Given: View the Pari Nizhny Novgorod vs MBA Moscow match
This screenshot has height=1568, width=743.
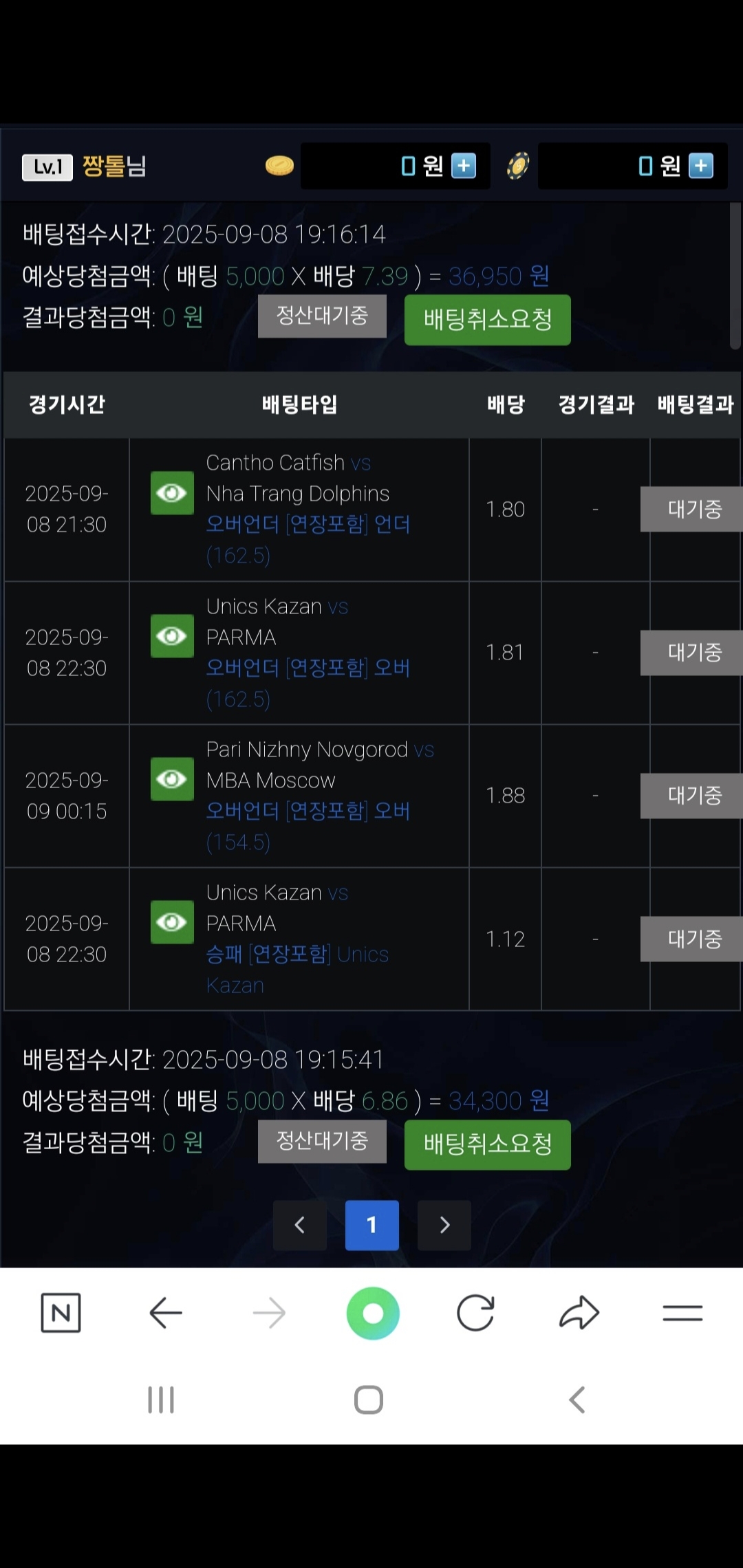Looking at the screenshot, I should tap(172, 779).
